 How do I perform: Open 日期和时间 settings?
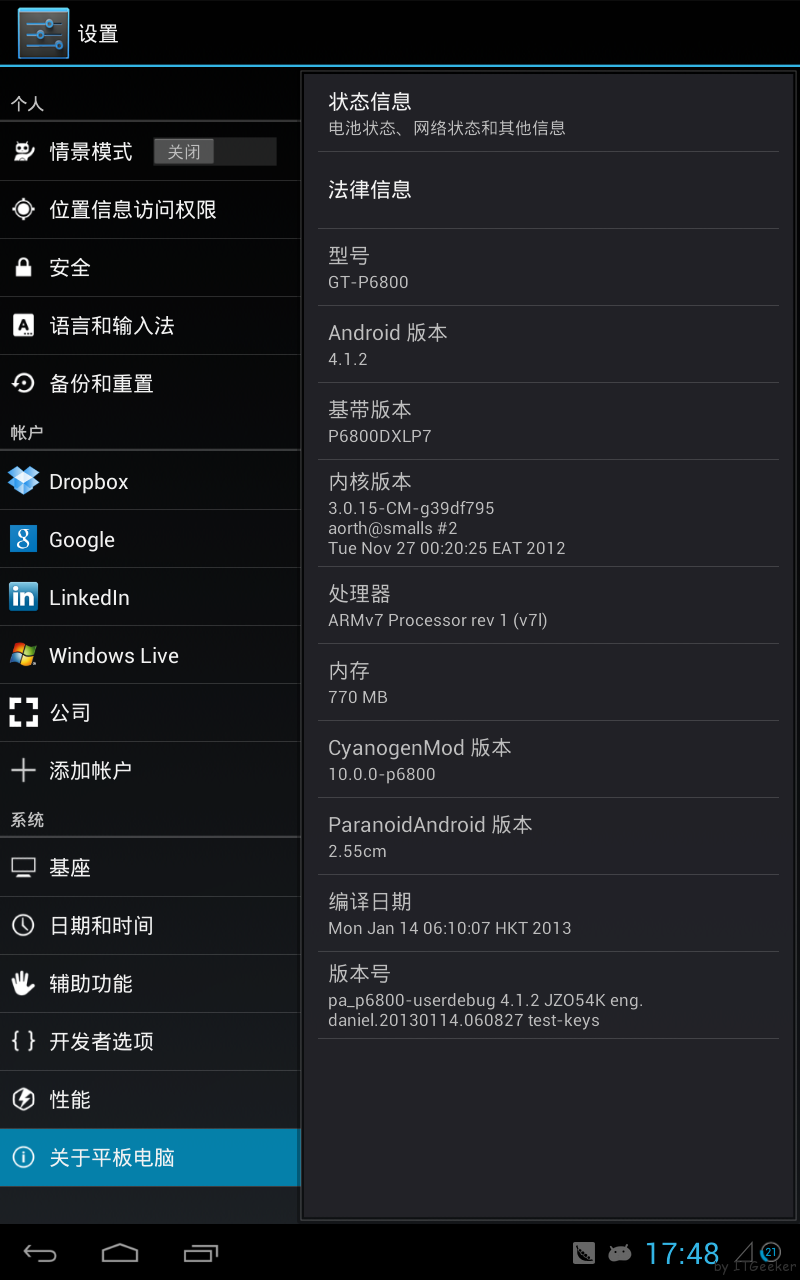(150, 926)
